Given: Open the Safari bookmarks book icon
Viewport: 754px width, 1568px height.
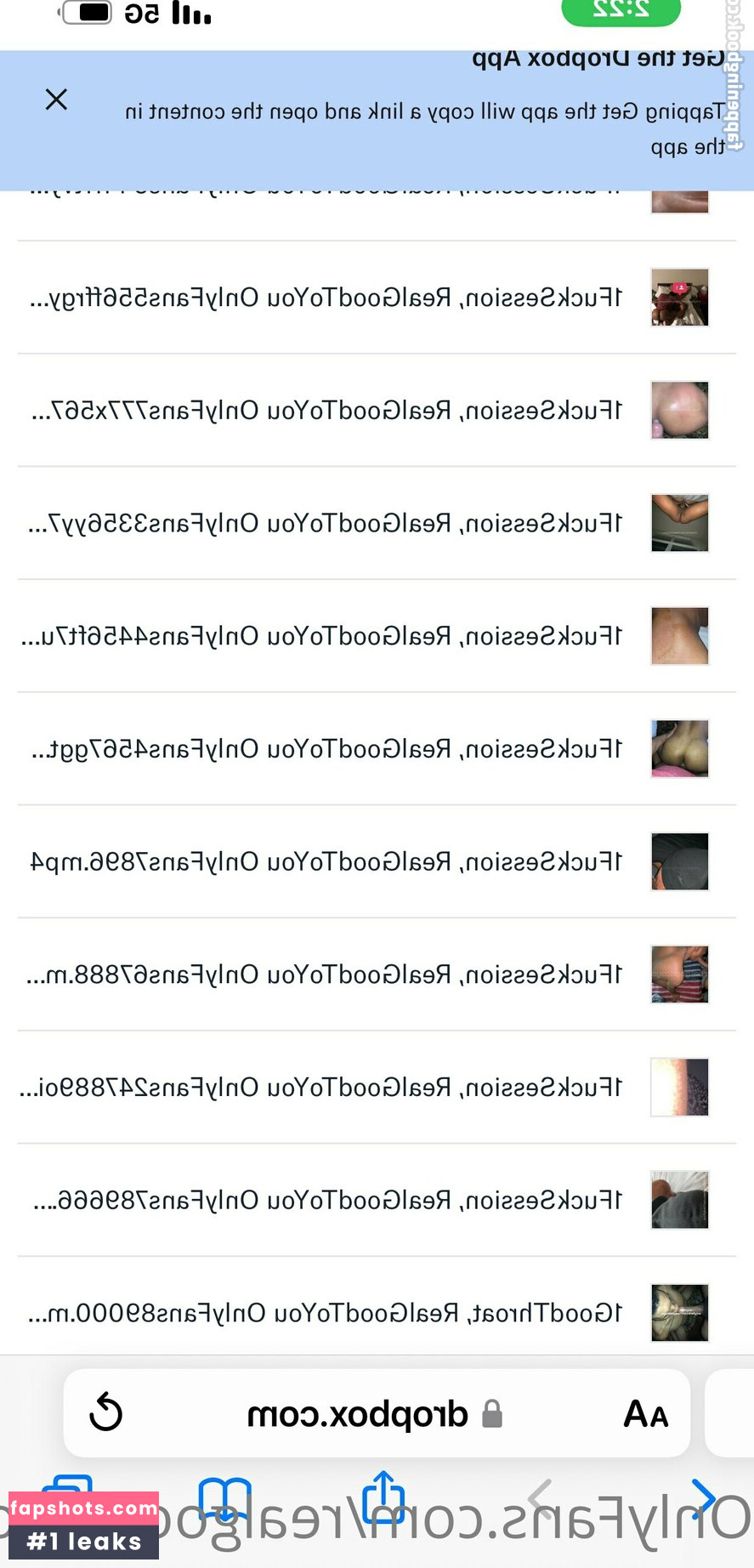Looking at the screenshot, I should click(224, 1498).
